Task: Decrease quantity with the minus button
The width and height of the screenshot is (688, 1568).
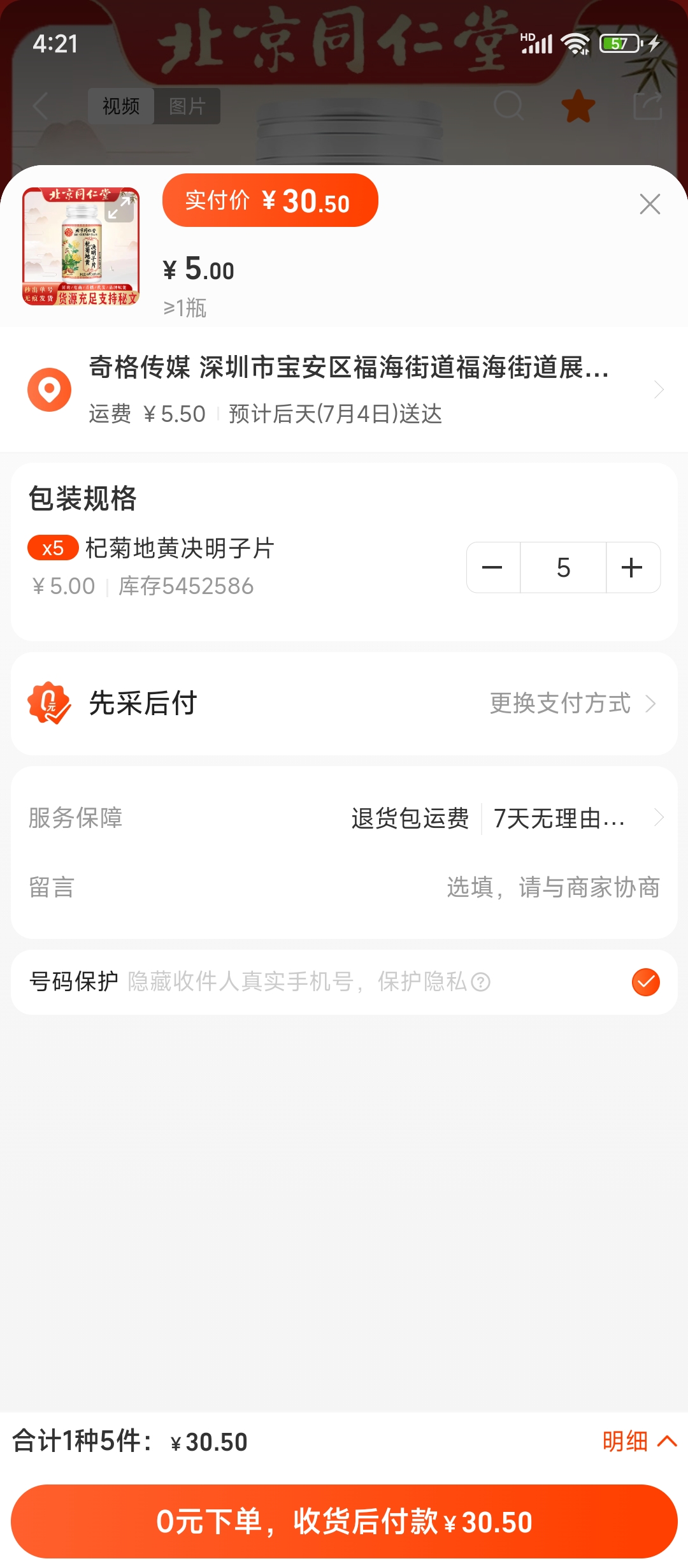Action: (492, 567)
